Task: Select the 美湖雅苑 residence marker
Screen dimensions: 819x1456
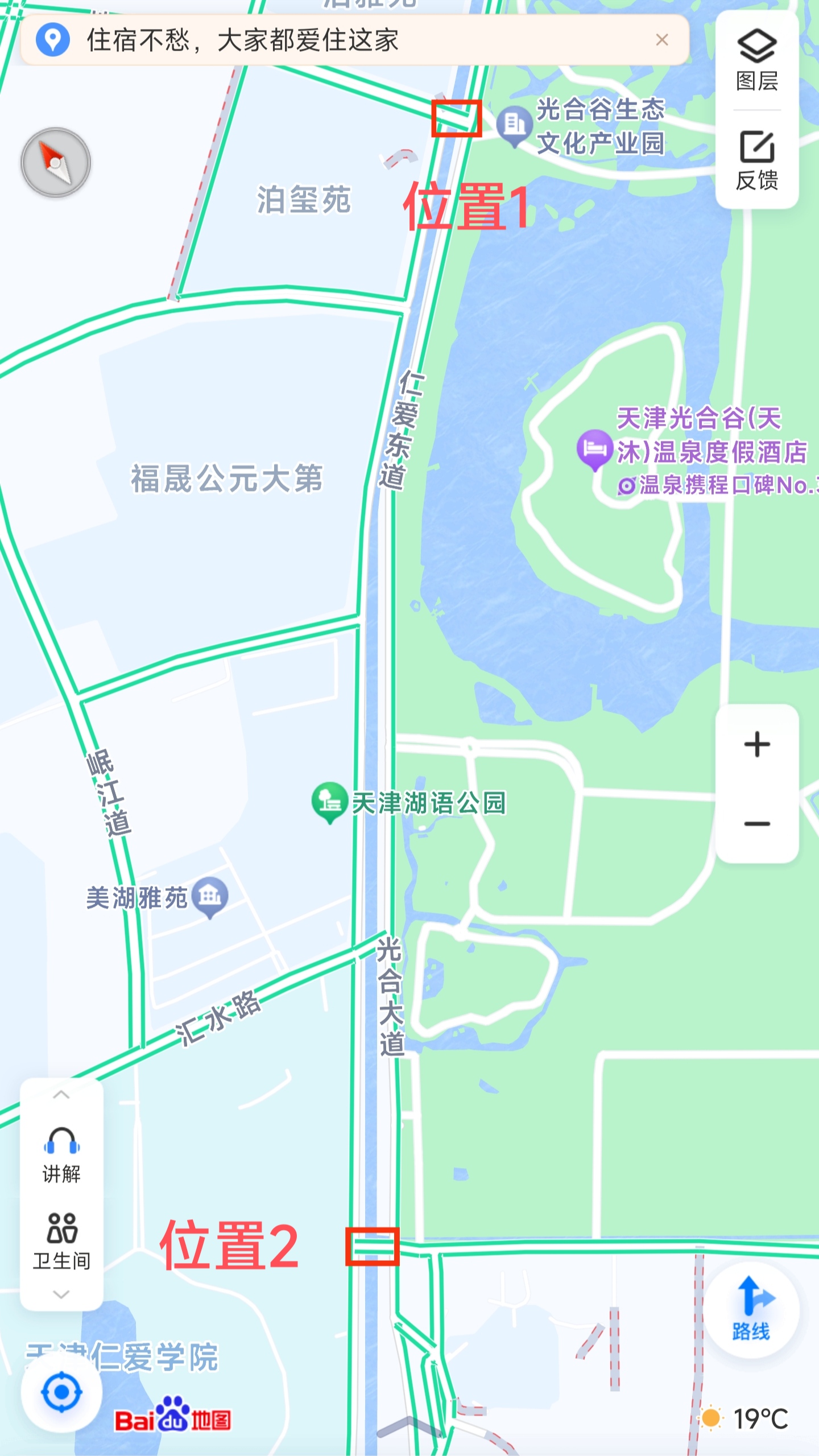Action: (x=210, y=896)
